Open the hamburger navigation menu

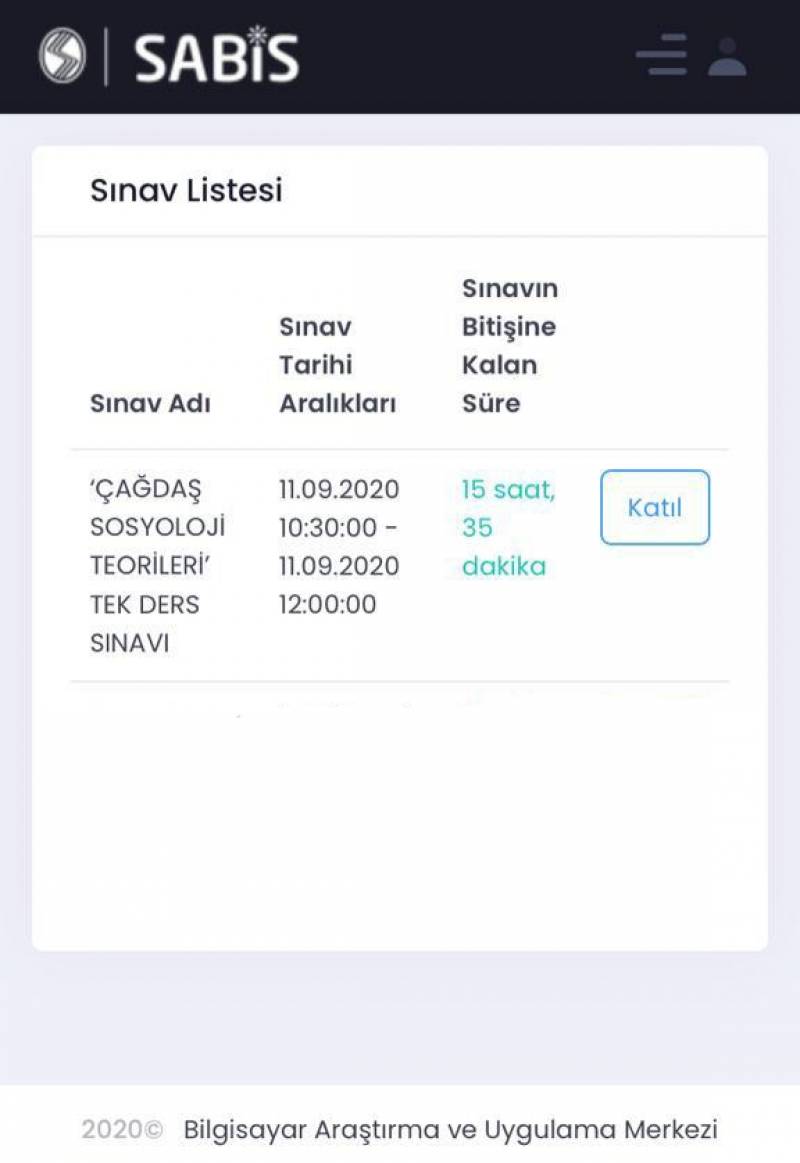(662, 55)
